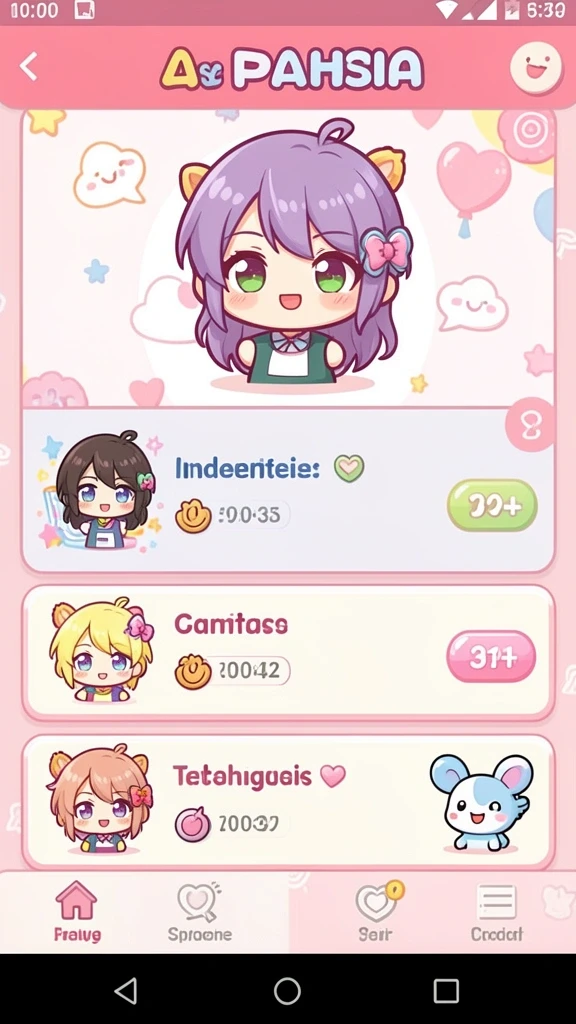Image resolution: width=576 pixels, height=1024 pixels.
Task: Open the purple-haired character banner
Action: (288, 259)
